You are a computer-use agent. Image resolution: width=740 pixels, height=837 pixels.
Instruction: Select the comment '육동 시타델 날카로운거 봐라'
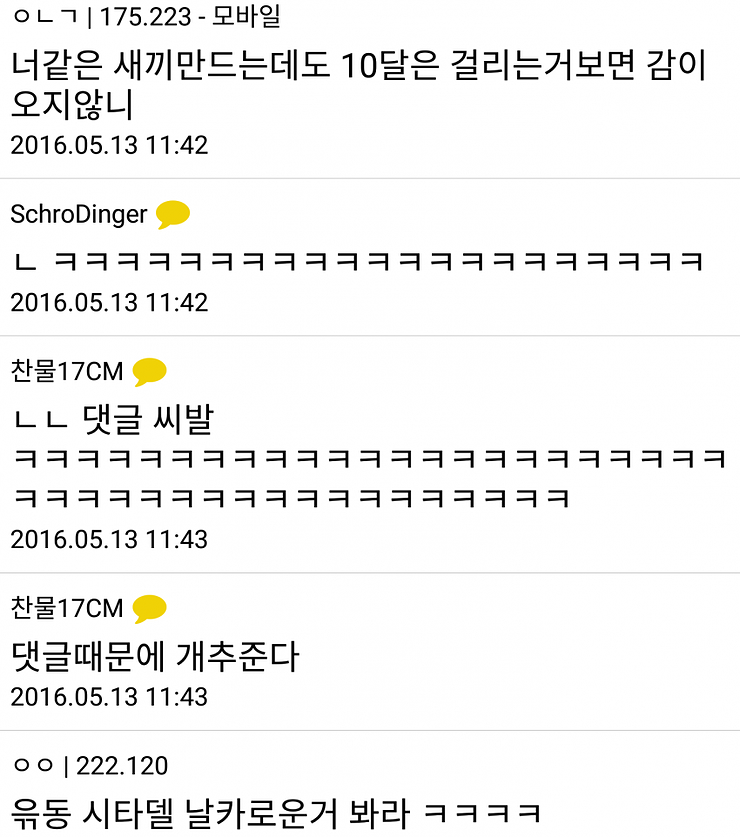277,811
